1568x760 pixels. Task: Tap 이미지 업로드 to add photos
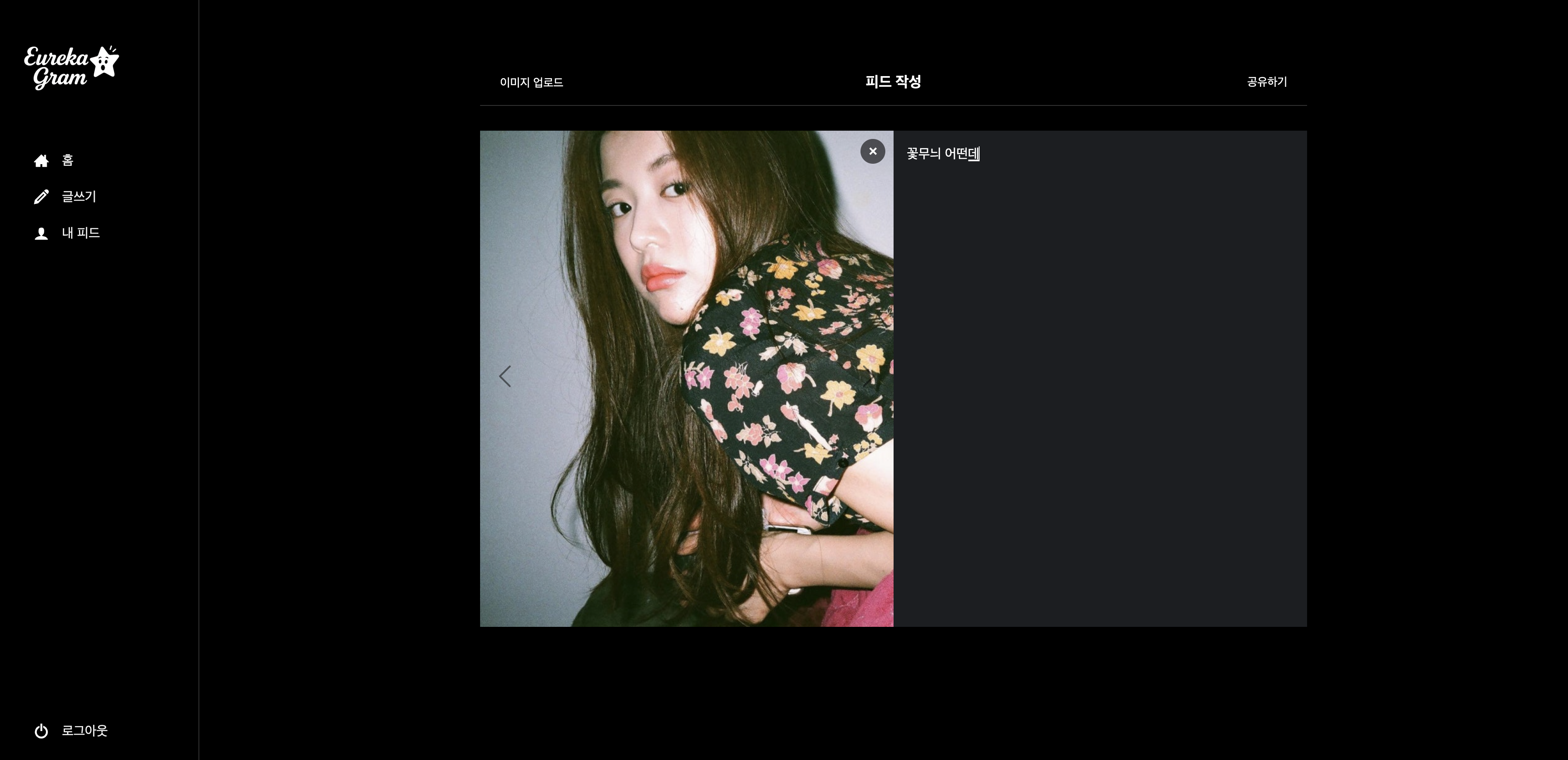pyautogui.click(x=531, y=82)
